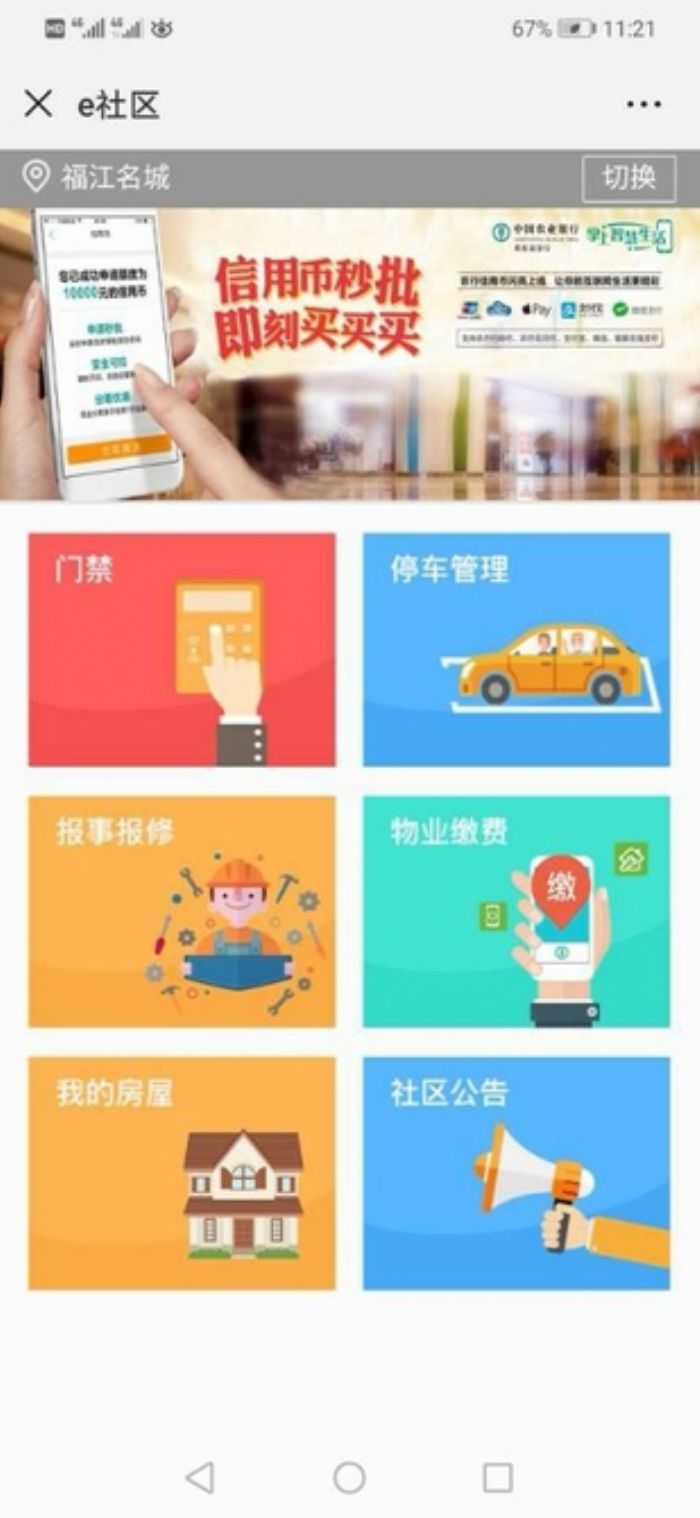Go to the system home screen
The width and height of the screenshot is (700, 1518).
[349, 1477]
